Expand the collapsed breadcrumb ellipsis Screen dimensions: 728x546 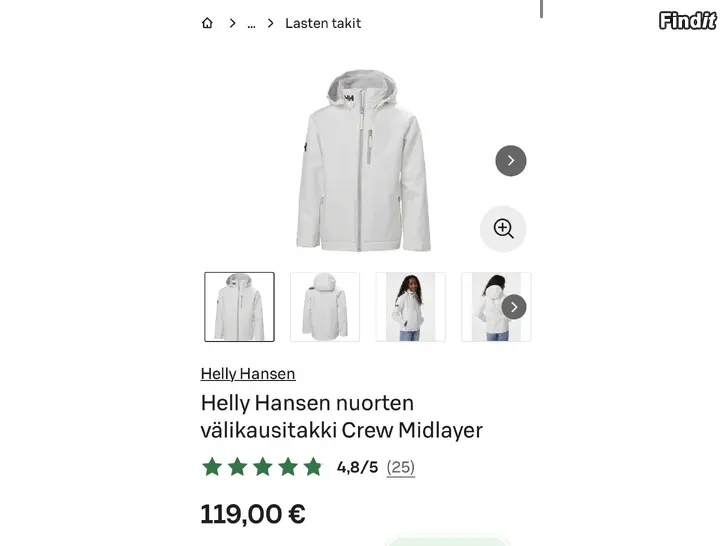click(252, 23)
